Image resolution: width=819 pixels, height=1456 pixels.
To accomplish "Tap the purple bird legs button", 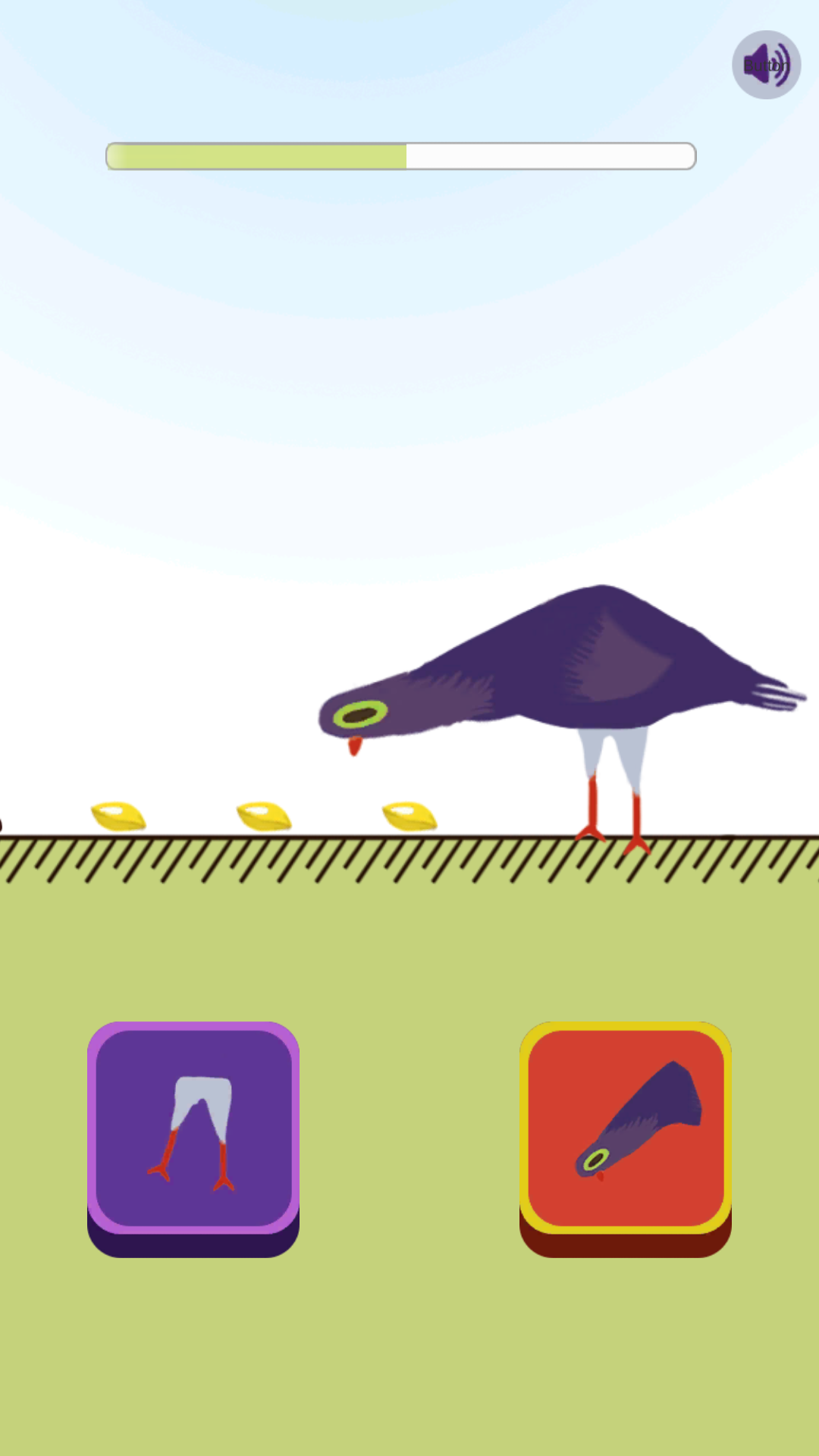I will (193, 1138).
